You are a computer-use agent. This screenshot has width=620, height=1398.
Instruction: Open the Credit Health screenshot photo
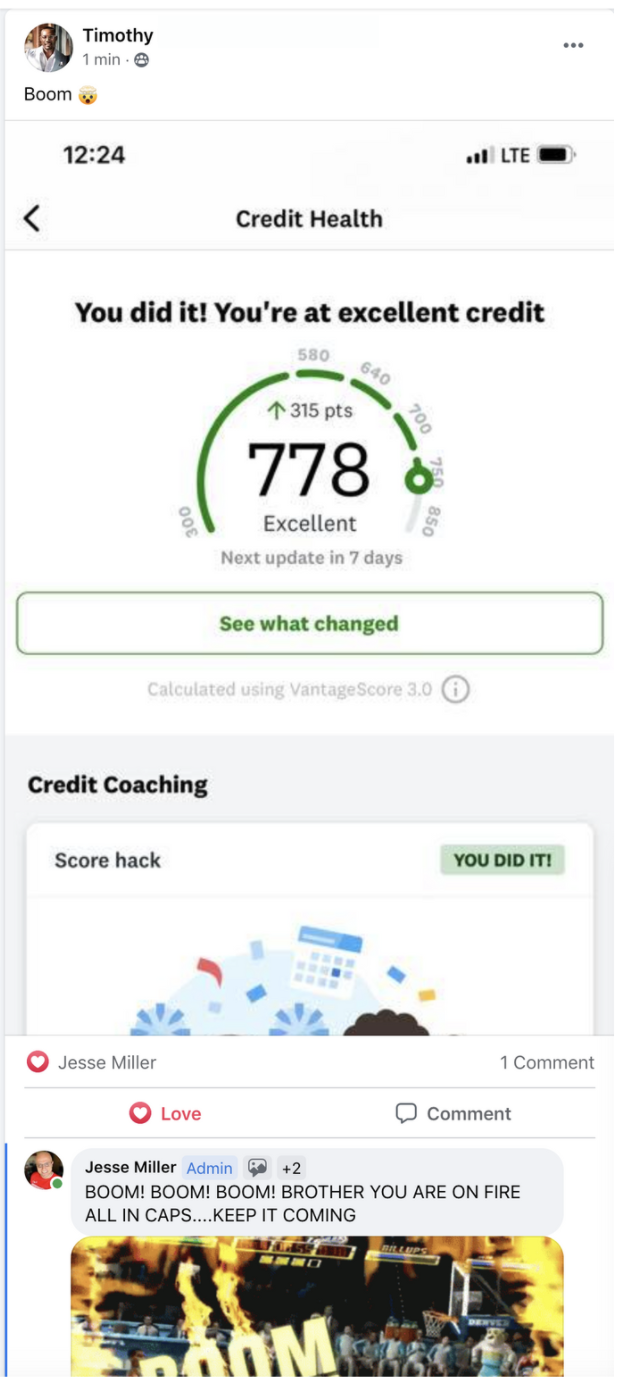(x=309, y=580)
